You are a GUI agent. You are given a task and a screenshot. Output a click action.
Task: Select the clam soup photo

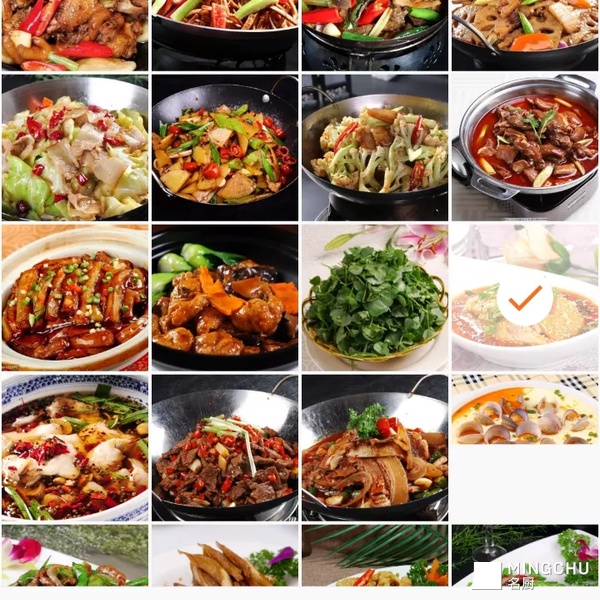(x=524, y=410)
